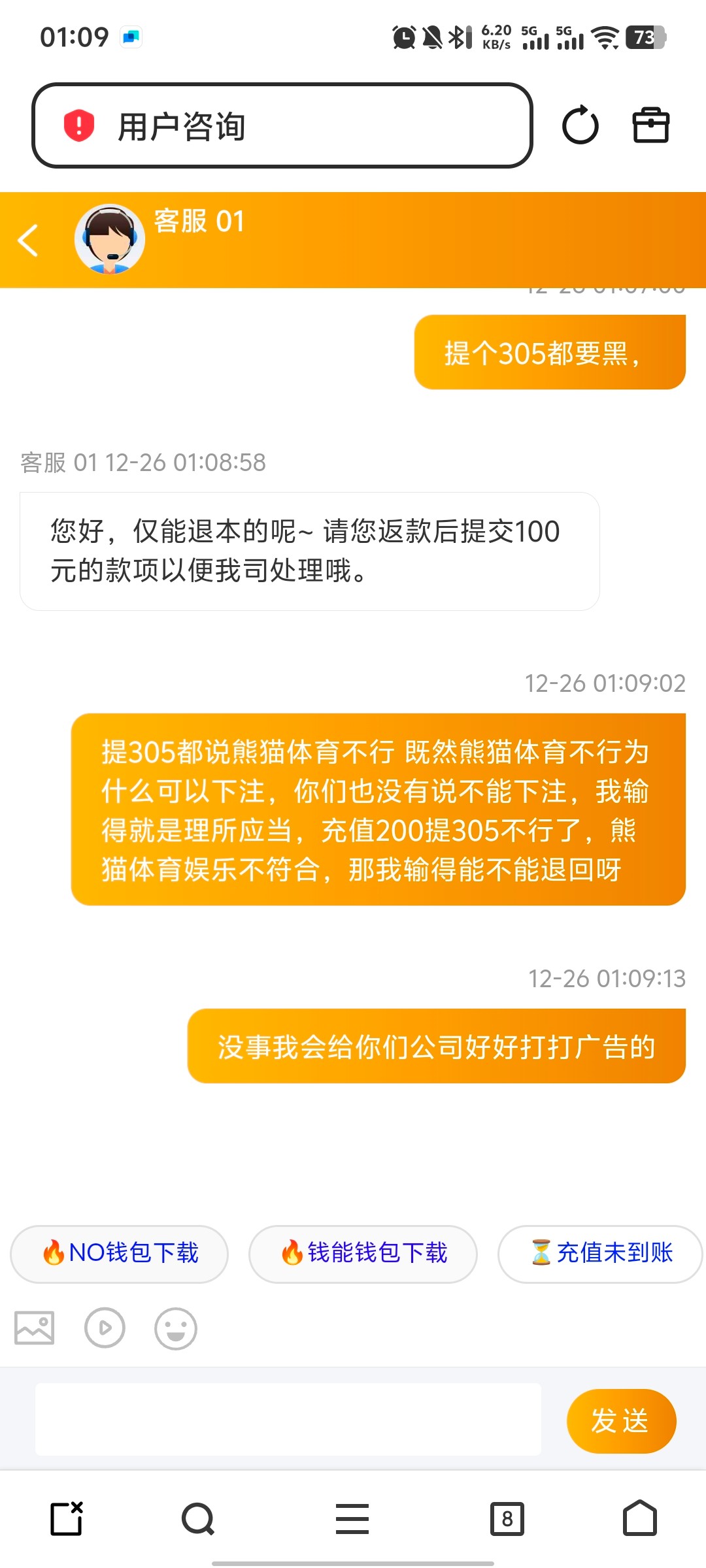Close the current page from toolbar

[x=67, y=1518]
